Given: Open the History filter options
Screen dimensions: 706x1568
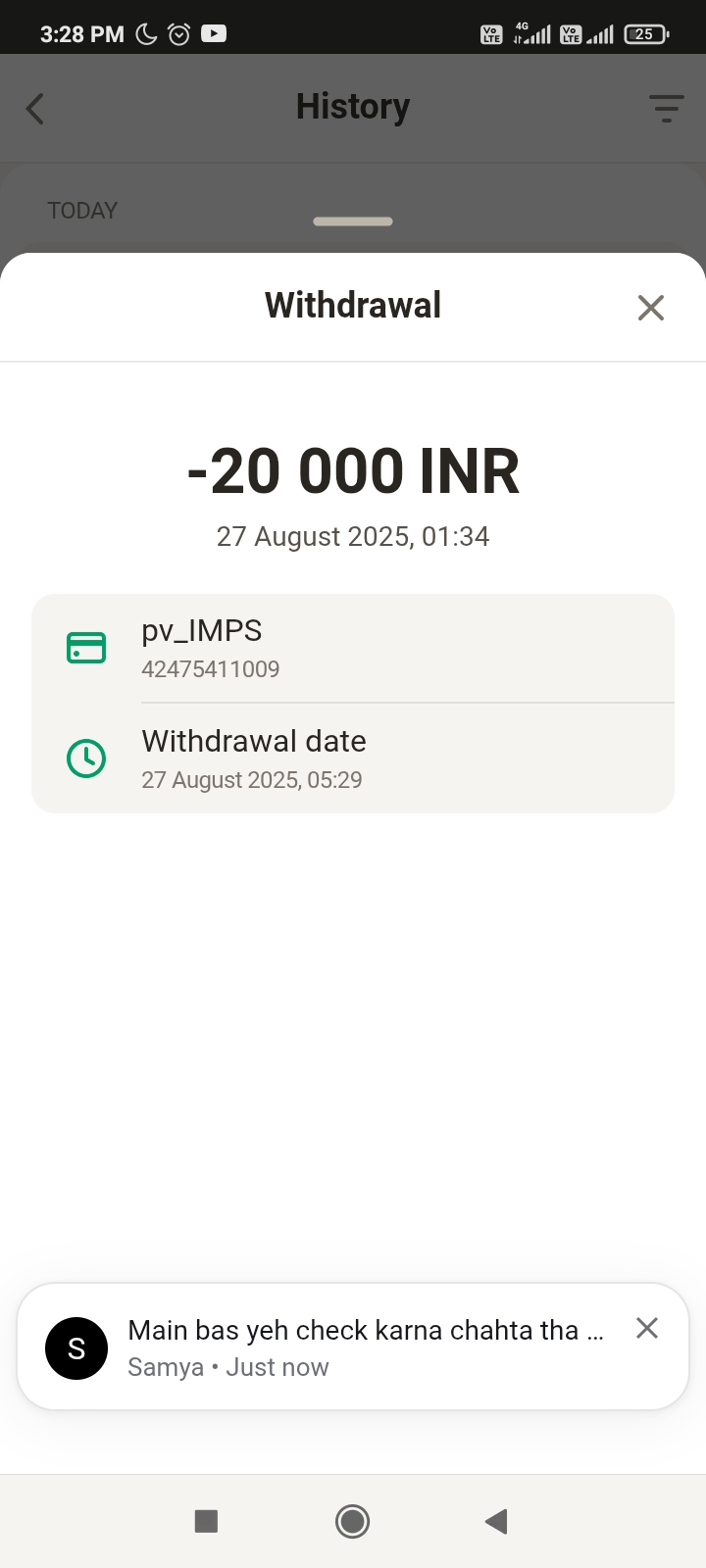Looking at the screenshot, I should (666, 108).
